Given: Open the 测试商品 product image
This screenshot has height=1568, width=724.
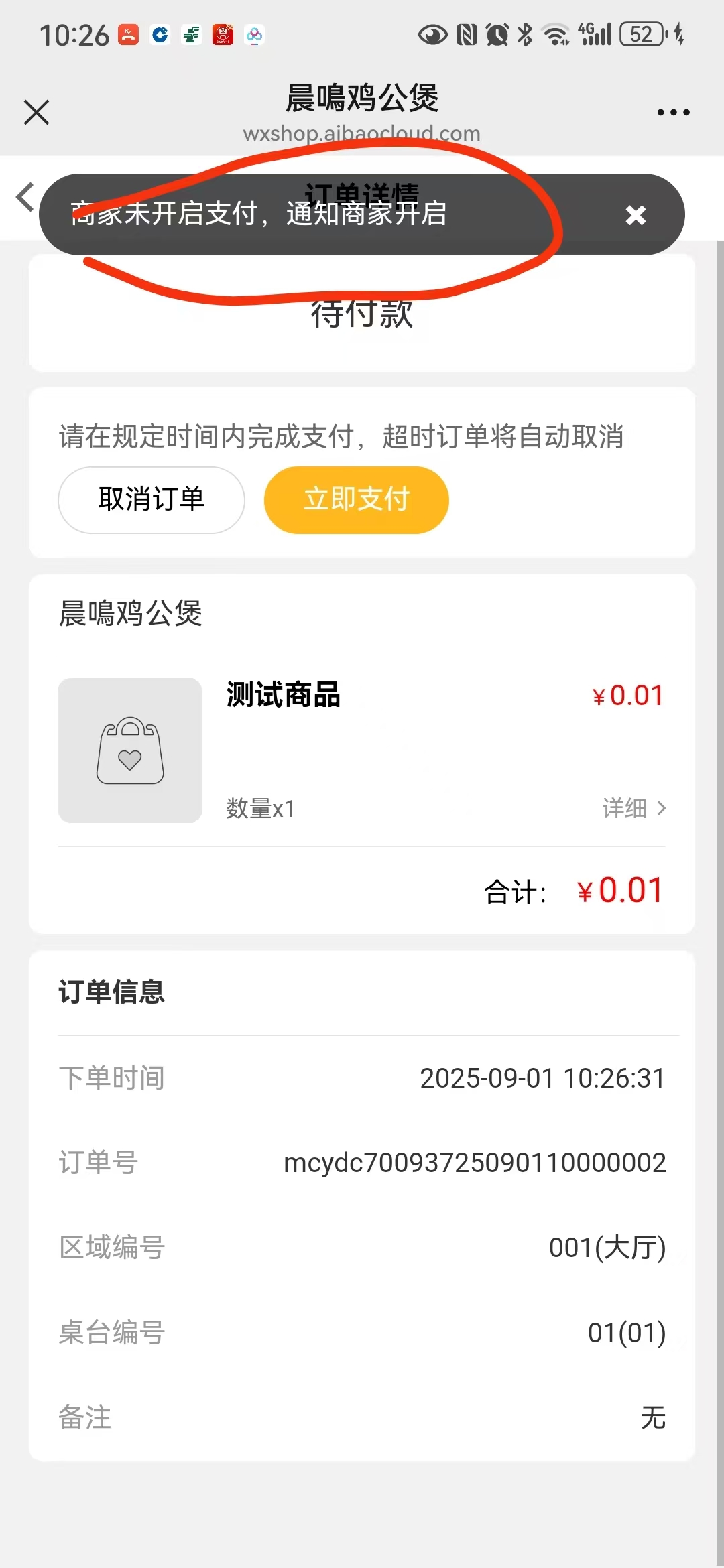Looking at the screenshot, I should coord(130,750).
